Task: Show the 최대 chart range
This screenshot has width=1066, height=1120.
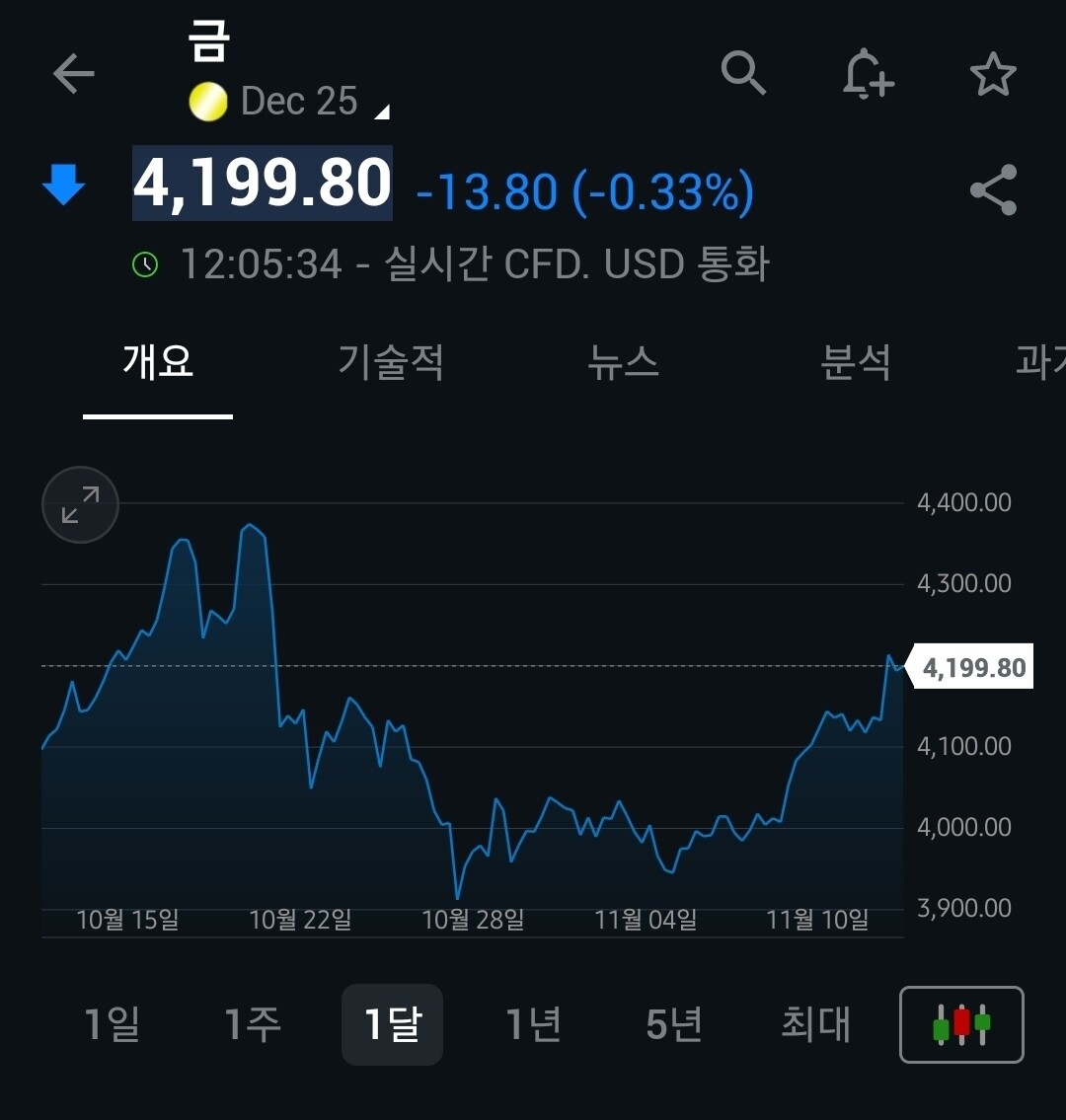Action: 815,1024
